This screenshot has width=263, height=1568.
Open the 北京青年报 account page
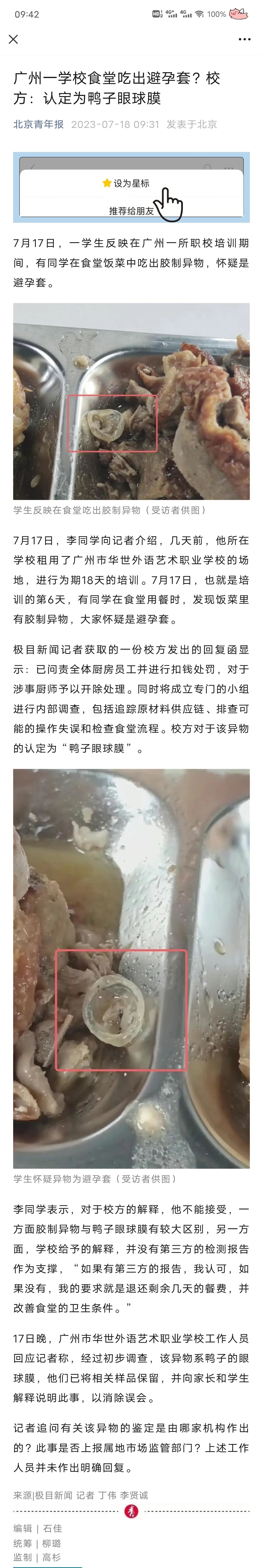38,124
